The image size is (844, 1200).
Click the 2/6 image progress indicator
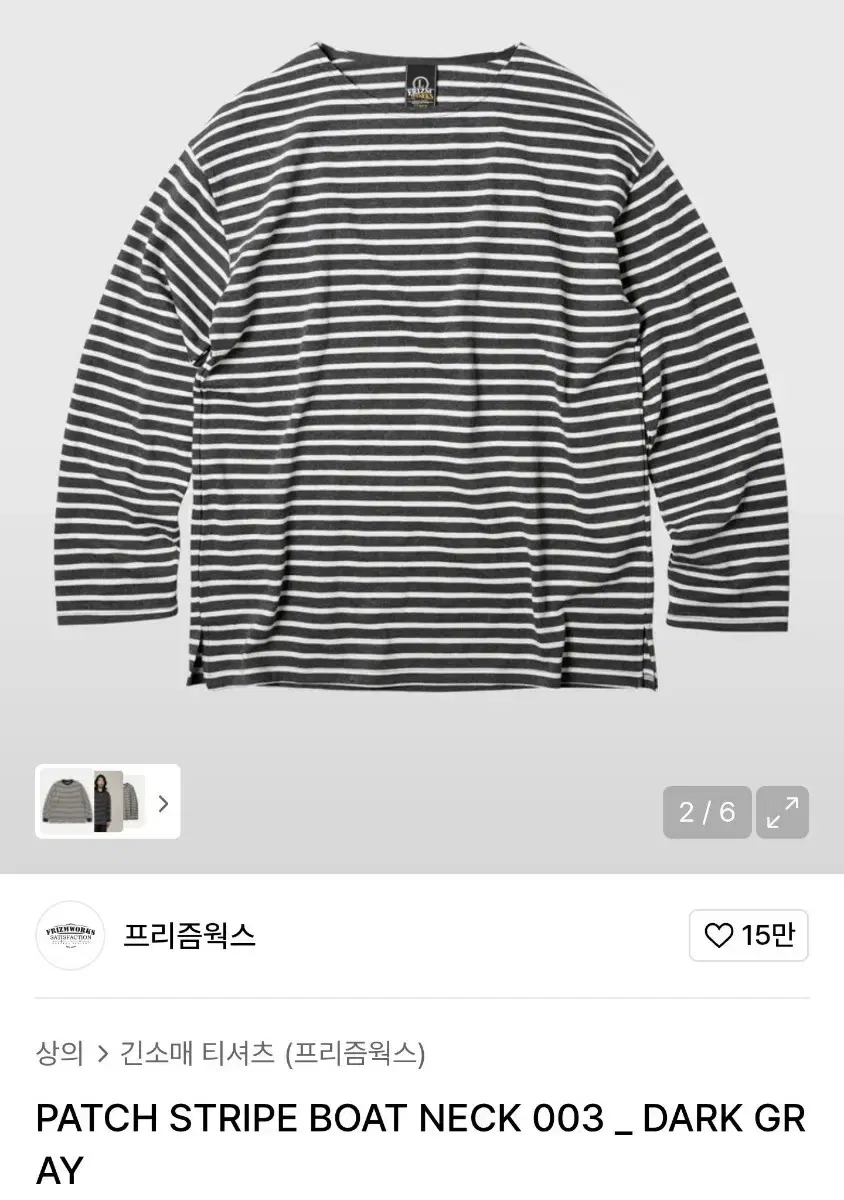click(706, 812)
